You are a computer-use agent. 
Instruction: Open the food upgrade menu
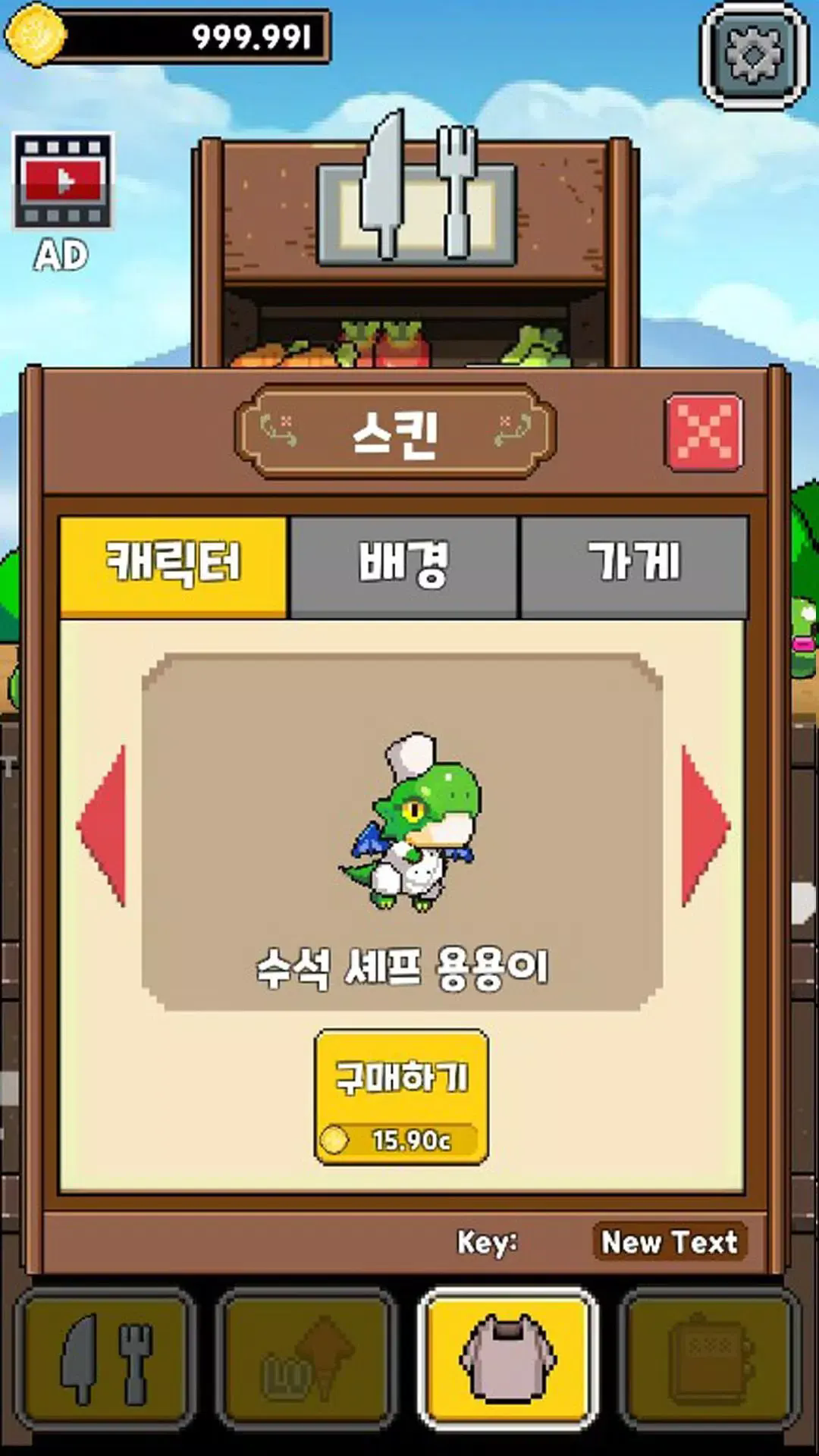pos(306,1357)
